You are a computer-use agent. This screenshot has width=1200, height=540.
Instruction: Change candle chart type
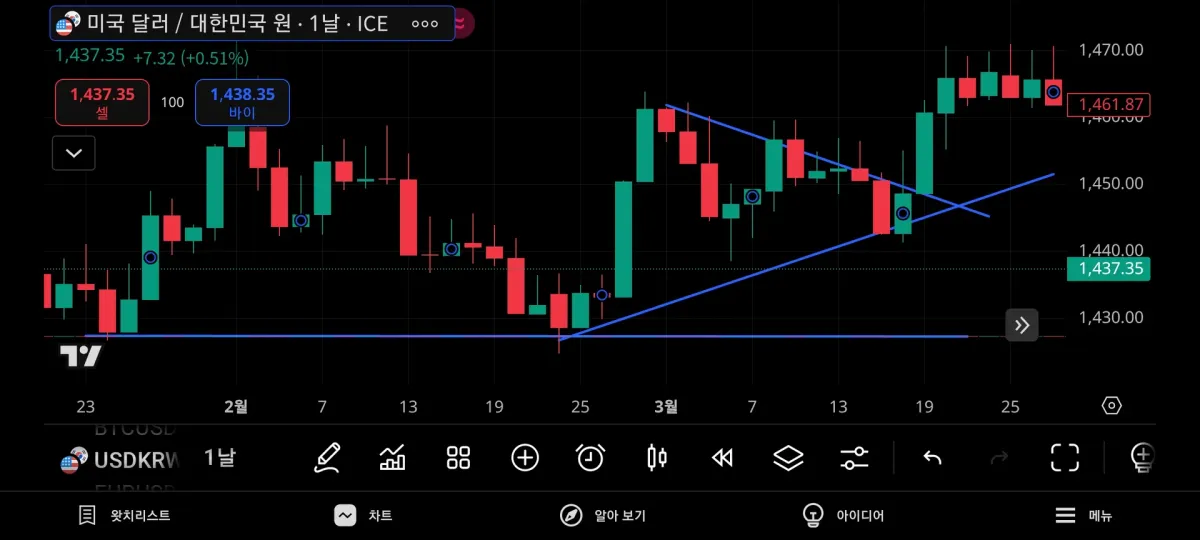pyautogui.click(x=657, y=458)
